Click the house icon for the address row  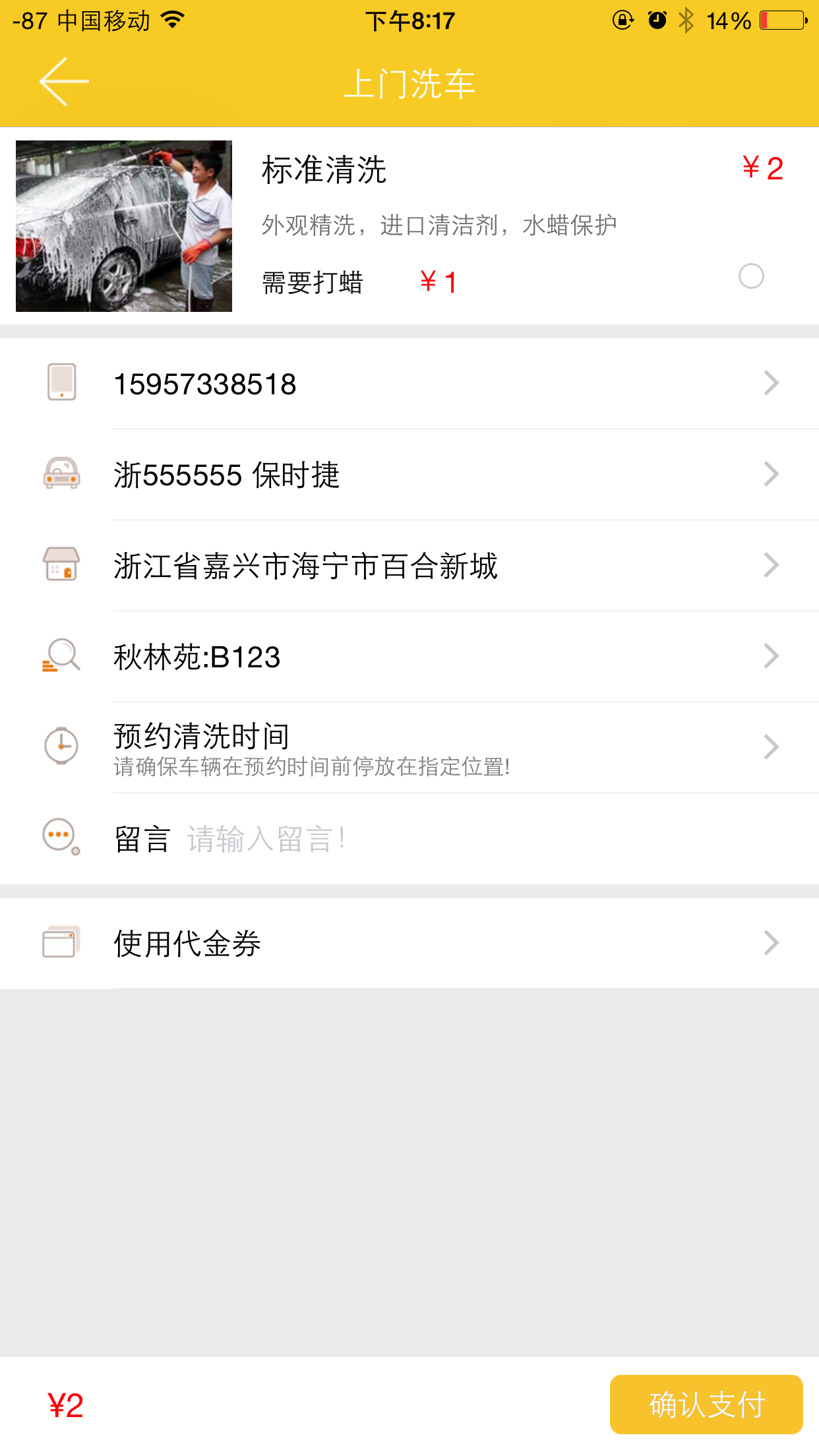[61, 564]
